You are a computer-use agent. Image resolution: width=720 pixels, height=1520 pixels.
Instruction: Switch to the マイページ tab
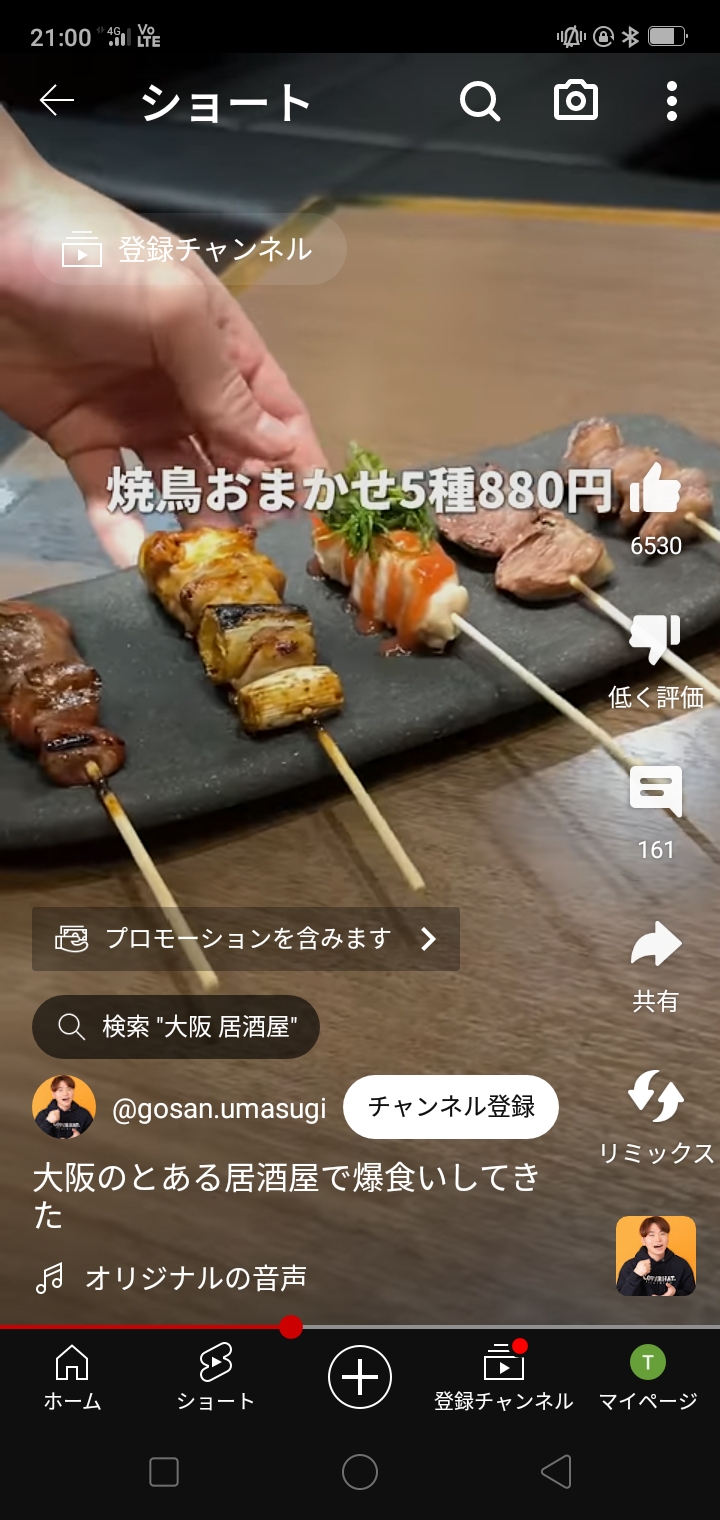pos(648,1378)
